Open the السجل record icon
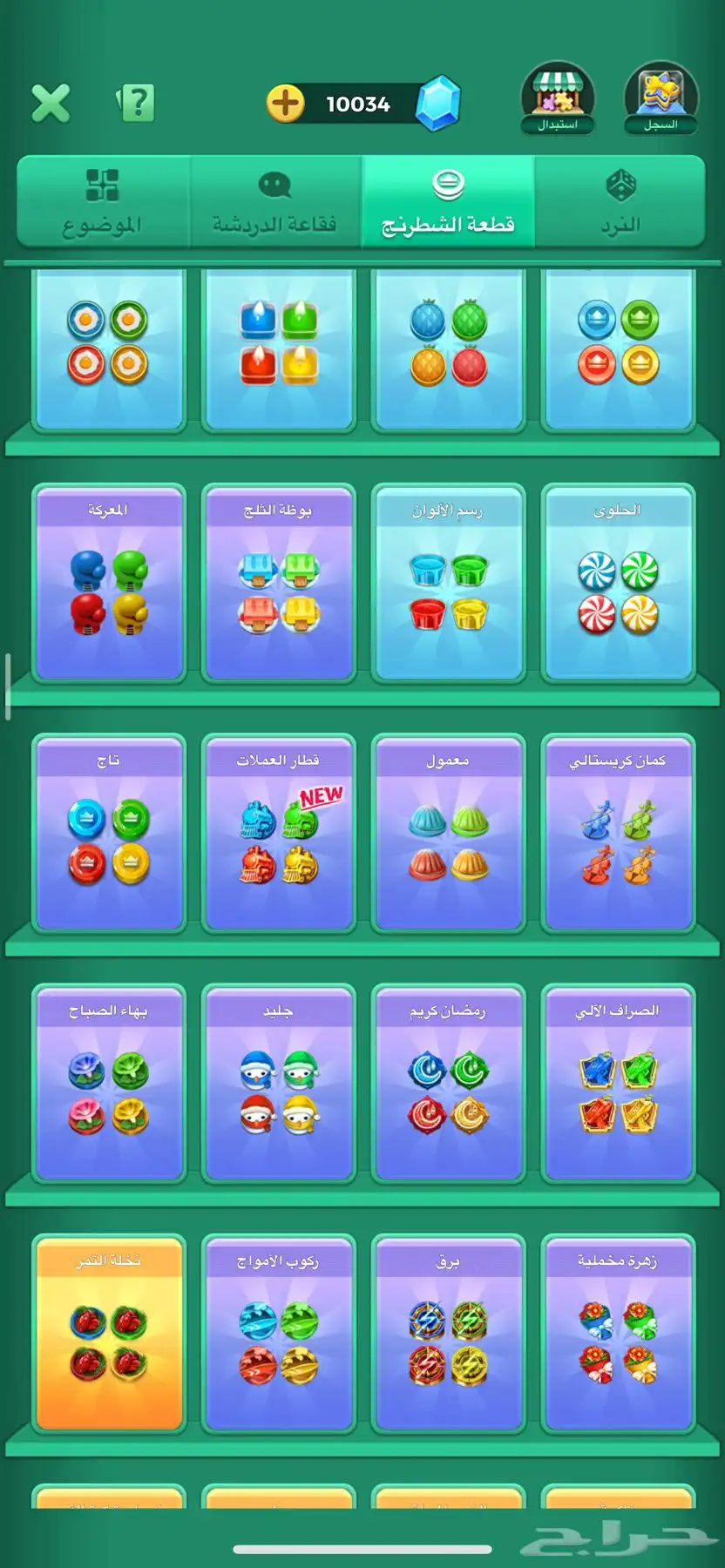 click(661, 98)
